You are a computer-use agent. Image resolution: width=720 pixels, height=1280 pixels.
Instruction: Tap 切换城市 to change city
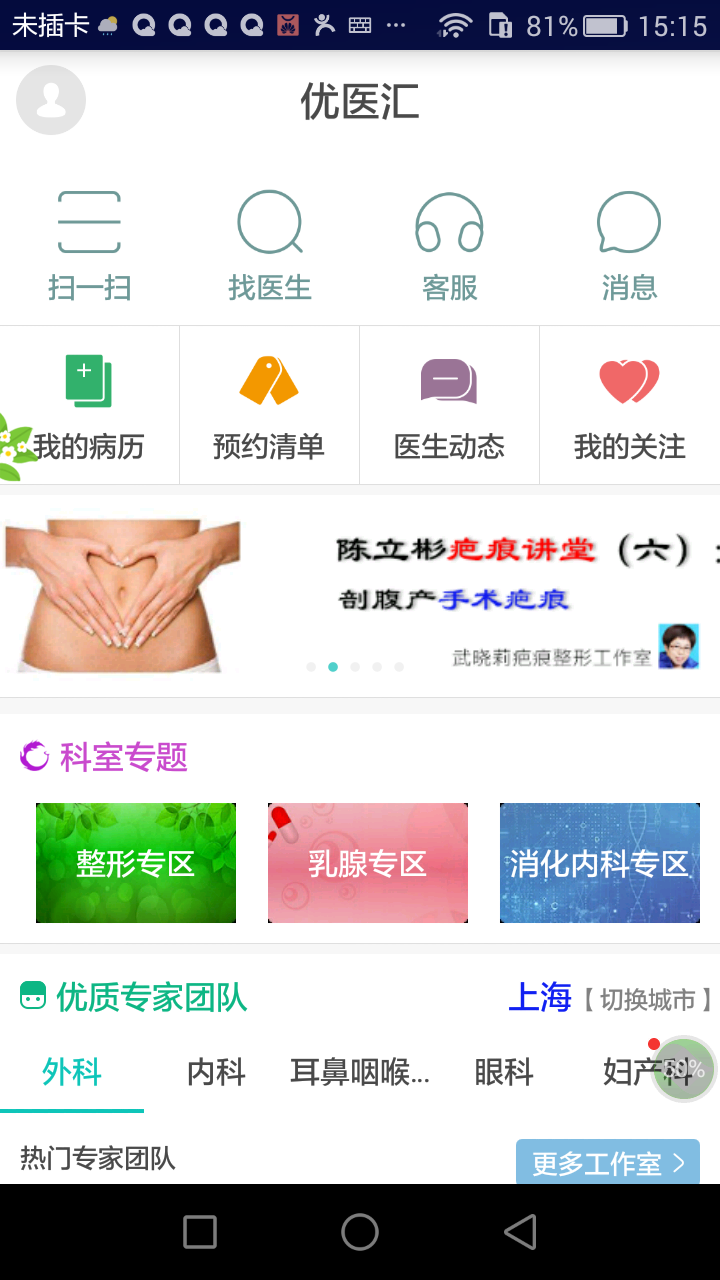[647, 999]
